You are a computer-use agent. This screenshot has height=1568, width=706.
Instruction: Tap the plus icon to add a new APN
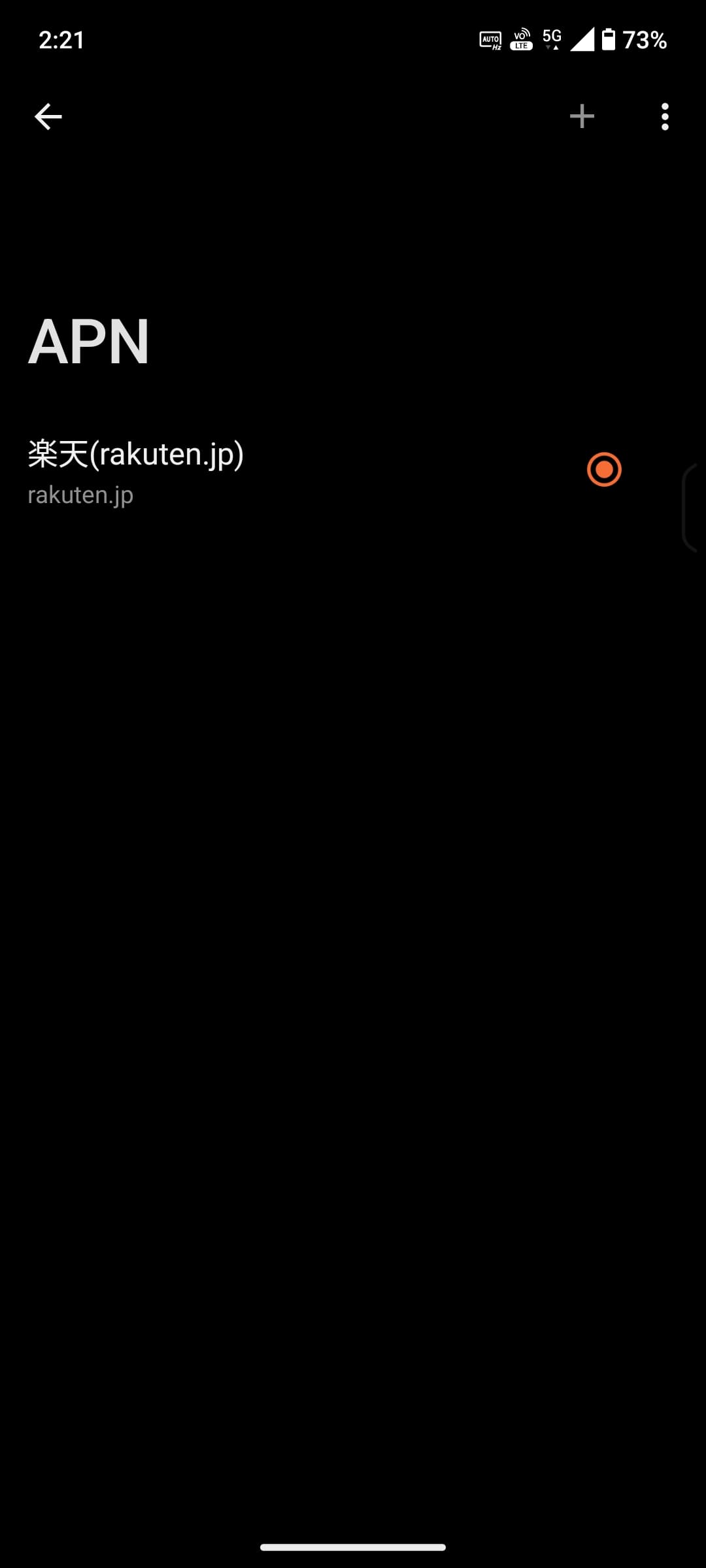tap(582, 116)
